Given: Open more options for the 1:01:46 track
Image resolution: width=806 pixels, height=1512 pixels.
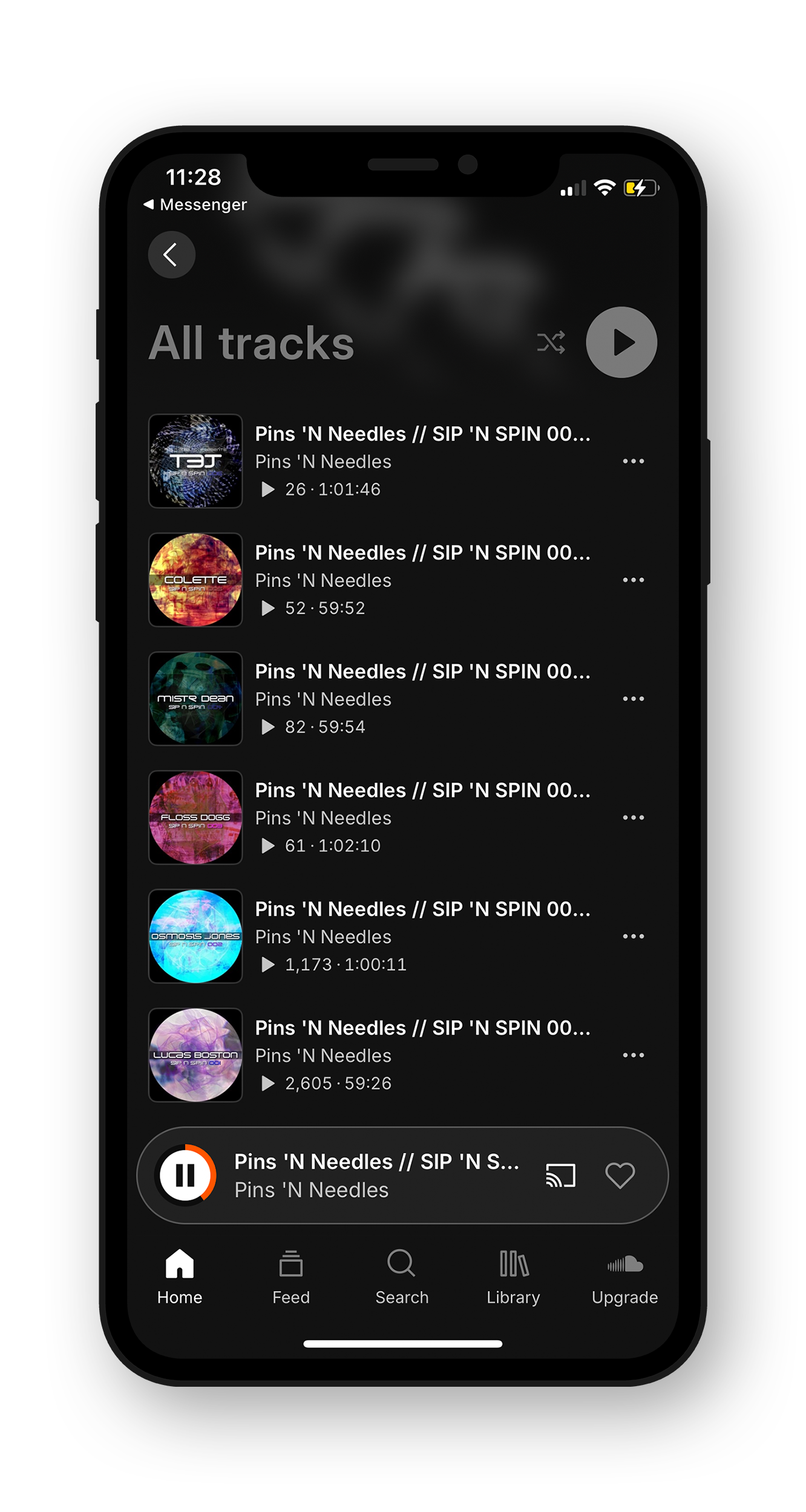Looking at the screenshot, I should coord(633,461).
